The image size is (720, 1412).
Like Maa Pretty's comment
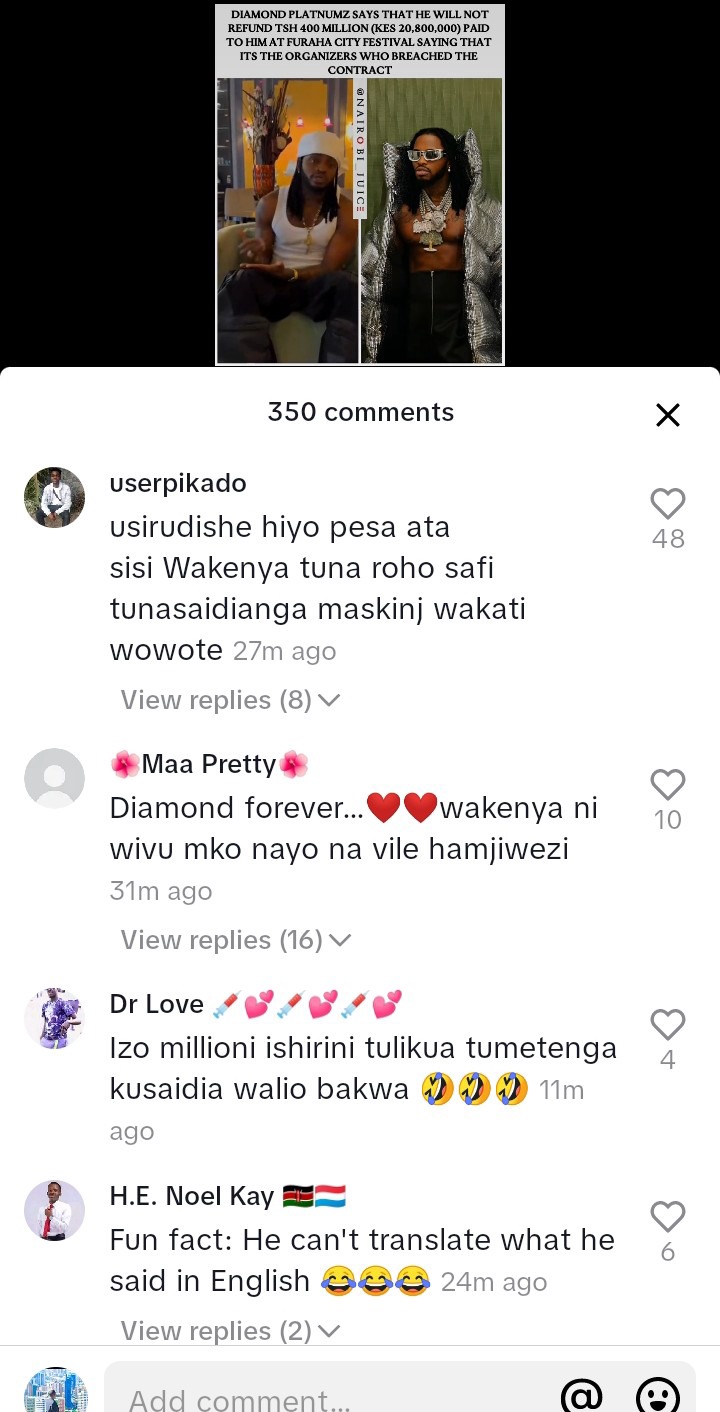point(667,785)
